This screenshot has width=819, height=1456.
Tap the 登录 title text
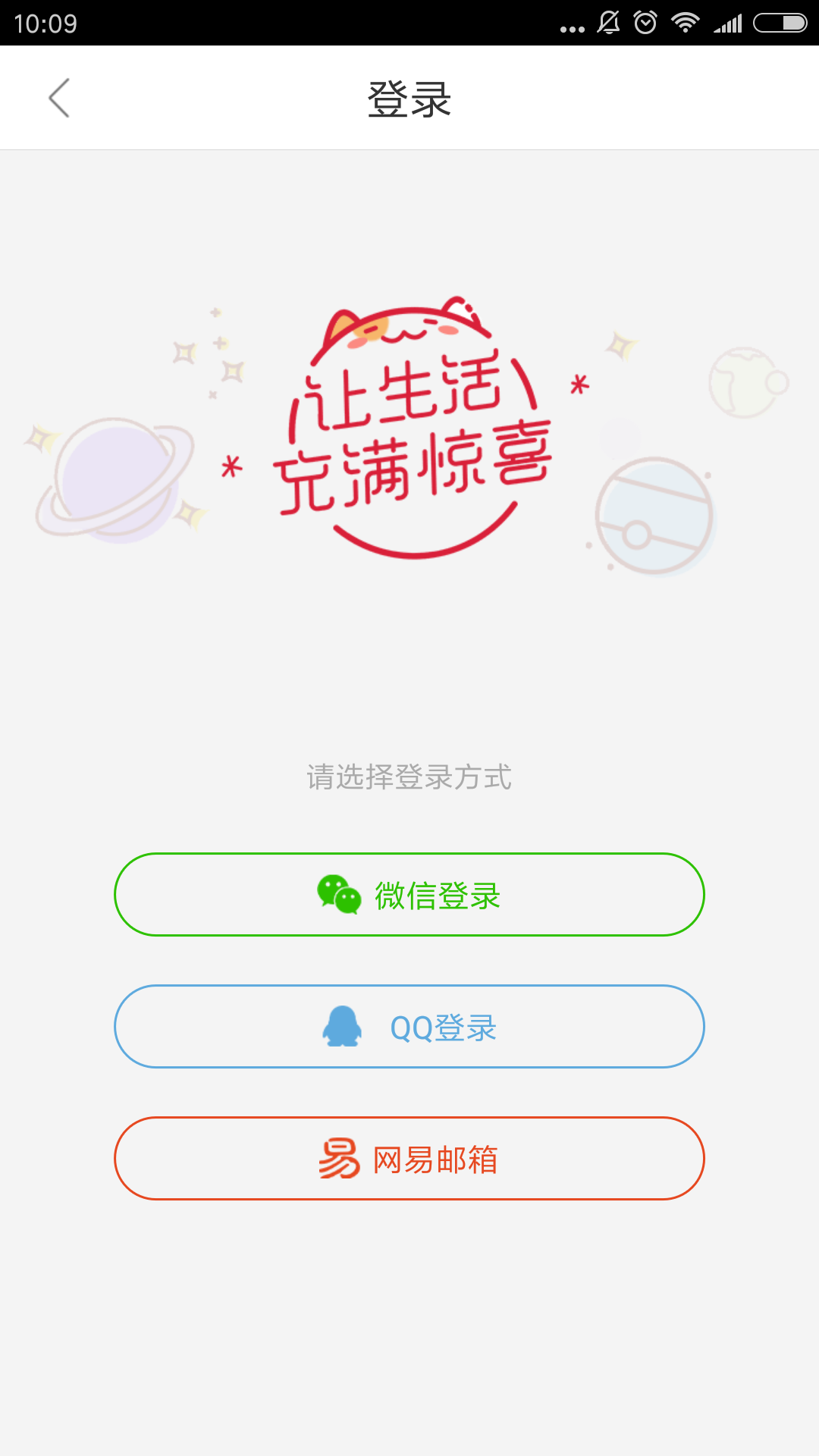click(409, 98)
